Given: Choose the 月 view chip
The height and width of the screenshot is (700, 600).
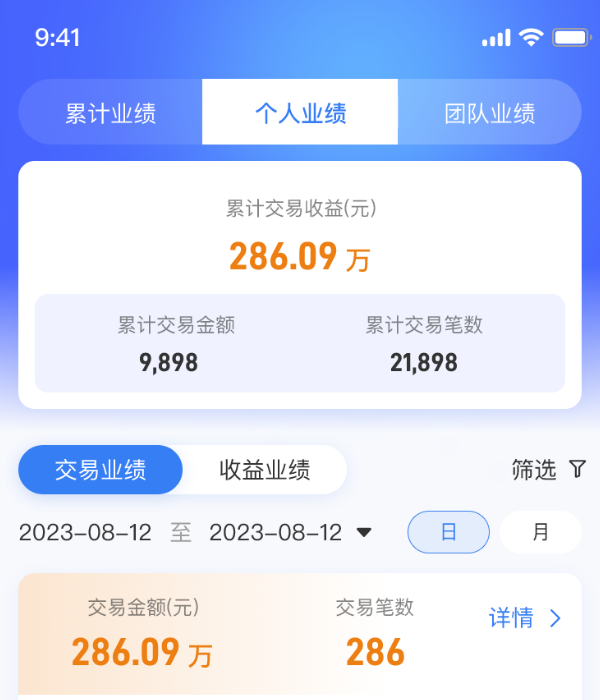Looking at the screenshot, I should [x=540, y=532].
